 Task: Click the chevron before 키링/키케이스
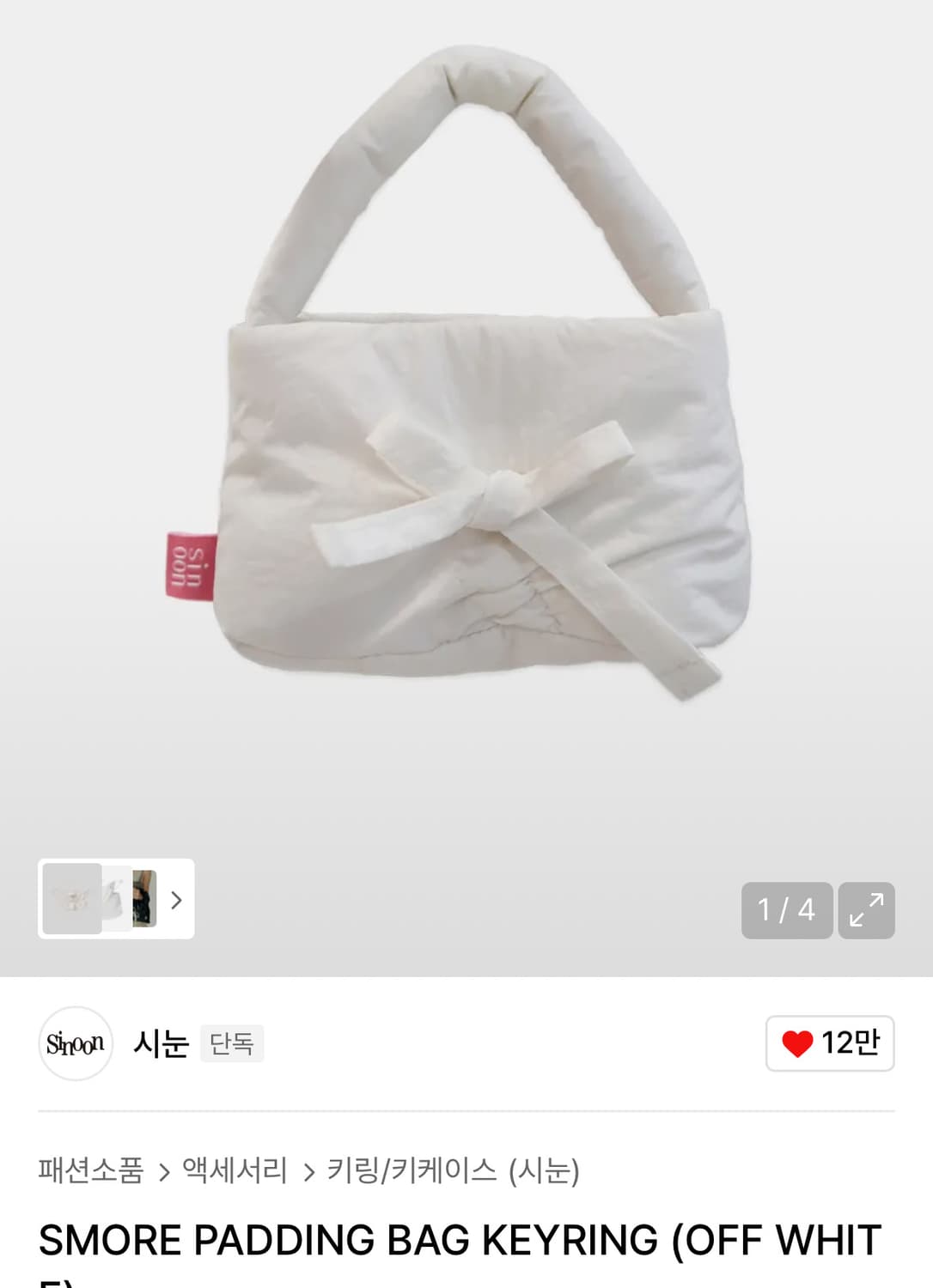click(x=309, y=1170)
